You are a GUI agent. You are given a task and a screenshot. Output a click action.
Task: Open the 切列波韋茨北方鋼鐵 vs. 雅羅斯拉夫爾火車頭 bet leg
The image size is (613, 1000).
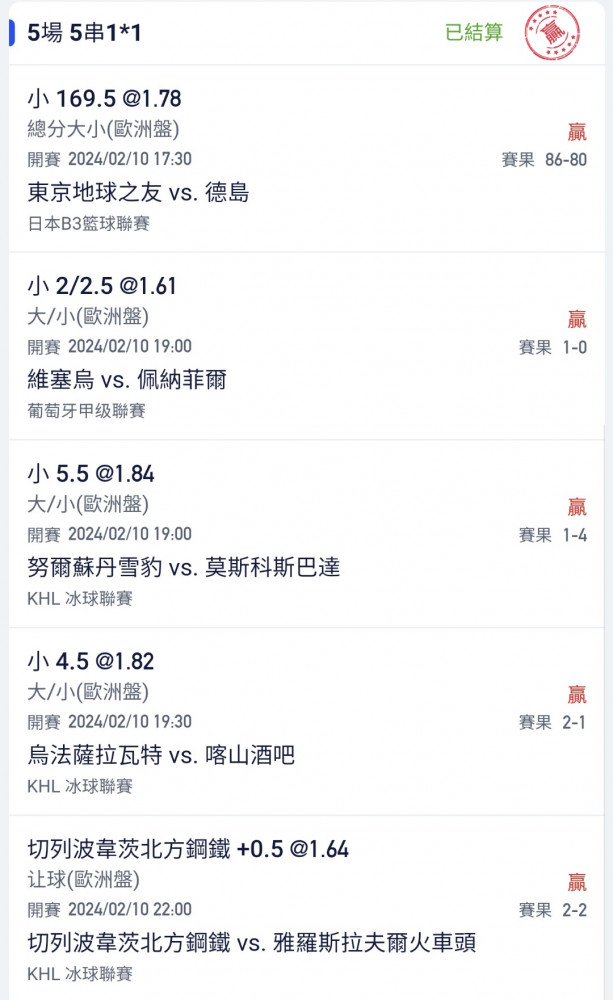306,908
